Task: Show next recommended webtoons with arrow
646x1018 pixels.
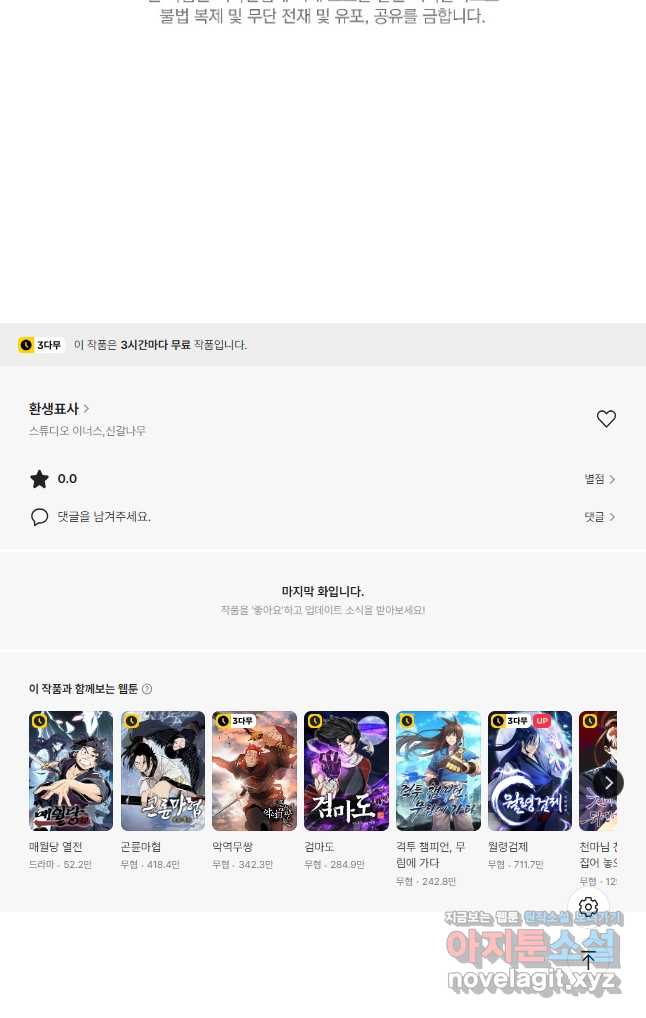Action: [x=608, y=782]
